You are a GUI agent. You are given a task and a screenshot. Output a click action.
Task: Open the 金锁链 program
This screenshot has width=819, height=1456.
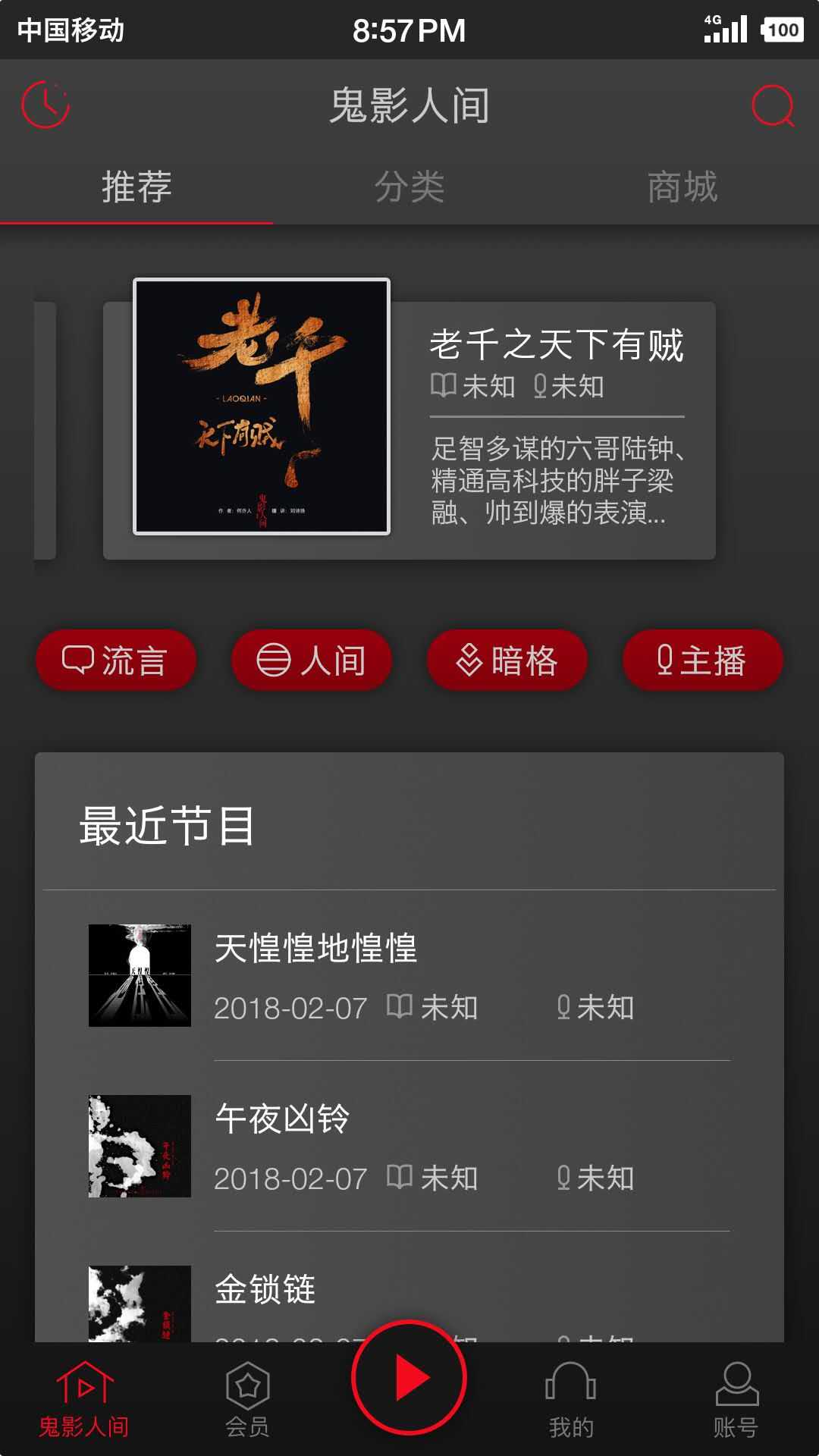265,1290
